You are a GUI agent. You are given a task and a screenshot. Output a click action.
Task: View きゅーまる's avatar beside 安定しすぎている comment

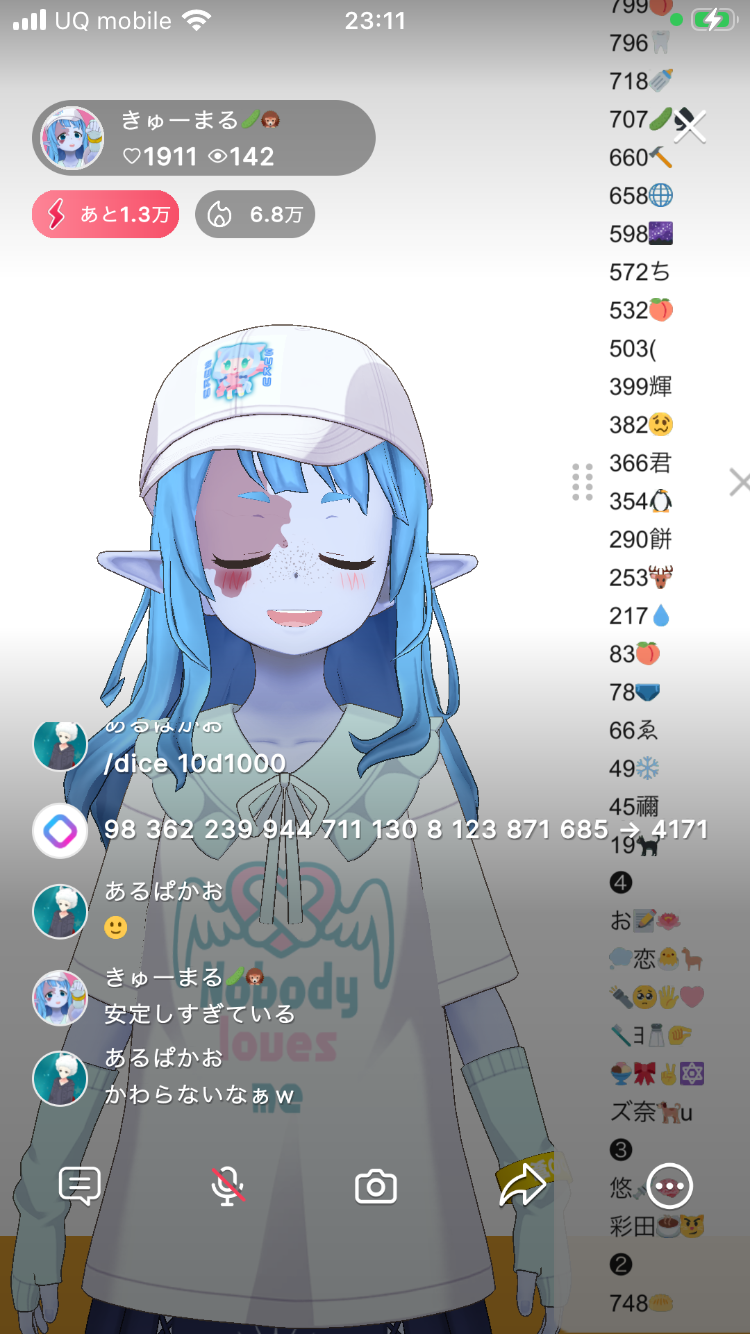click(60, 997)
